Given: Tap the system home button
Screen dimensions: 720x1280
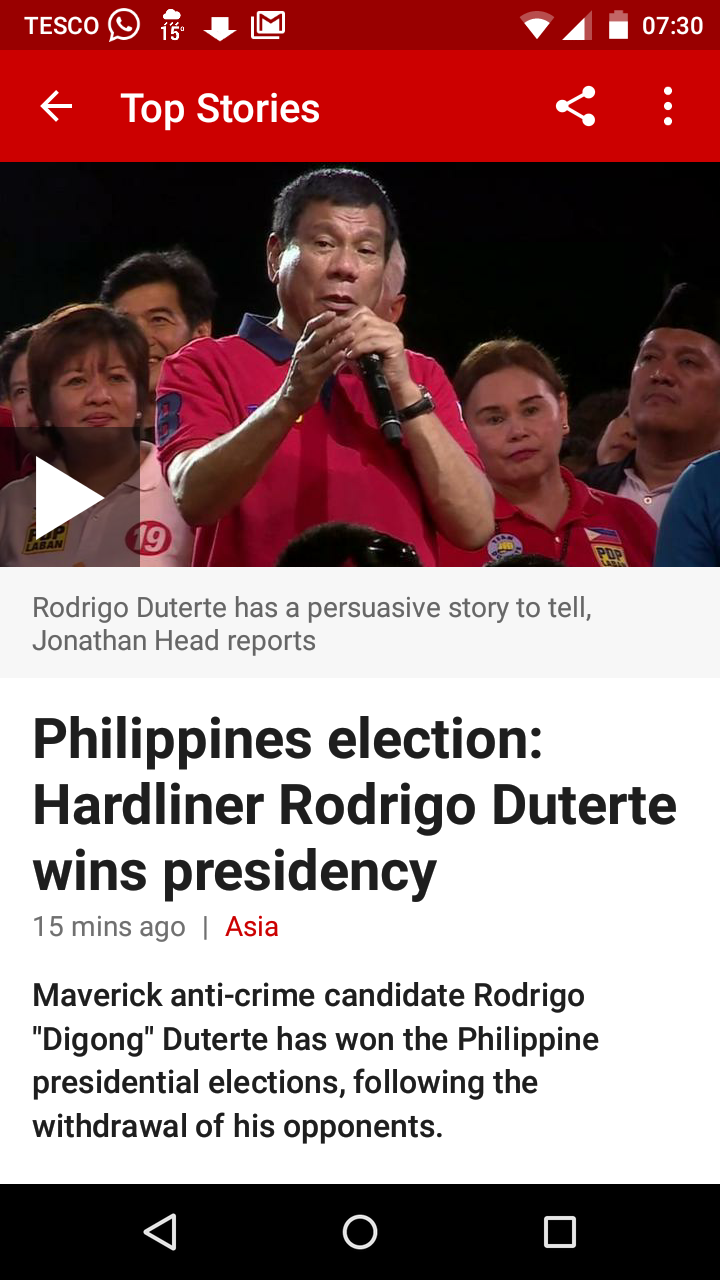Looking at the screenshot, I should [360, 1232].
